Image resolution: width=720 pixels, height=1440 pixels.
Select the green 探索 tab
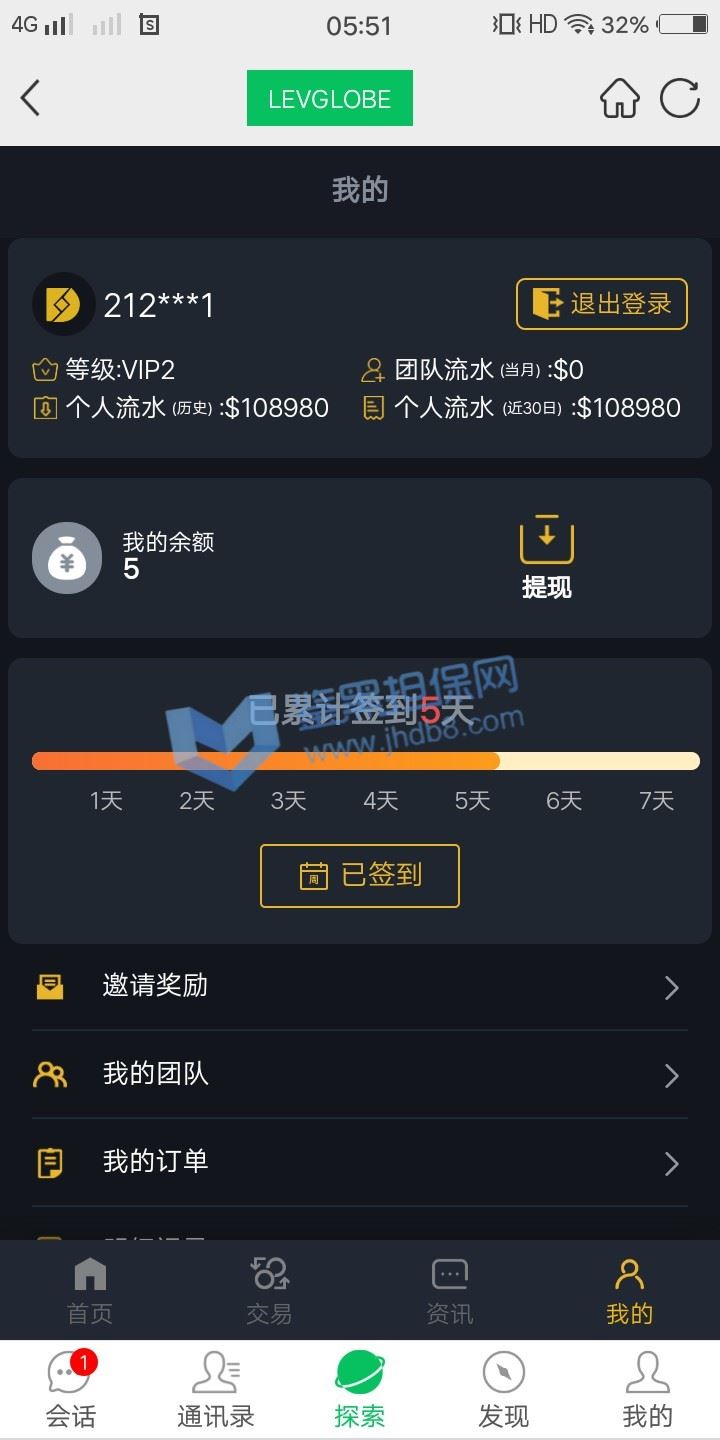[x=360, y=1390]
